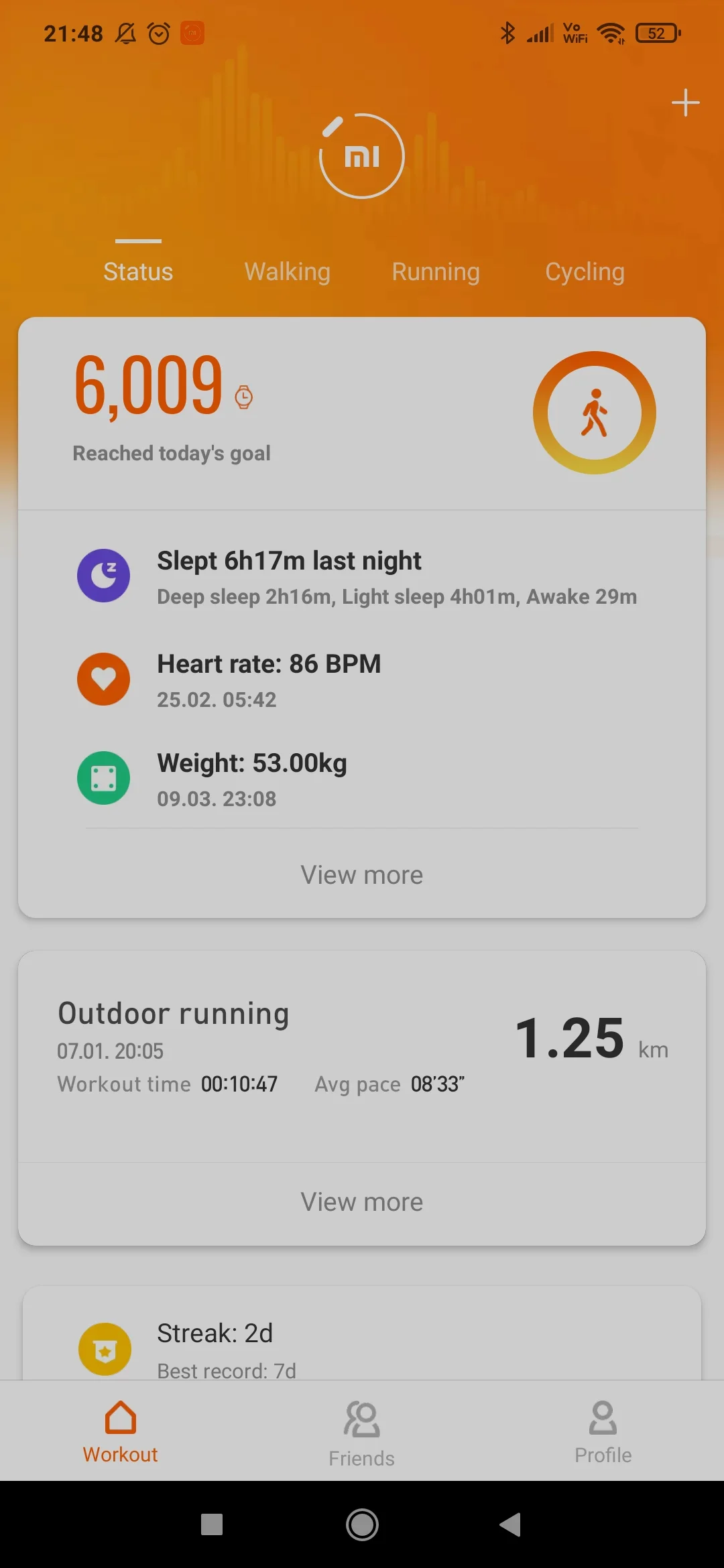Tap the plus icon to add
Image resolution: width=724 pixels, height=1568 pixels.
pos(685,103)
